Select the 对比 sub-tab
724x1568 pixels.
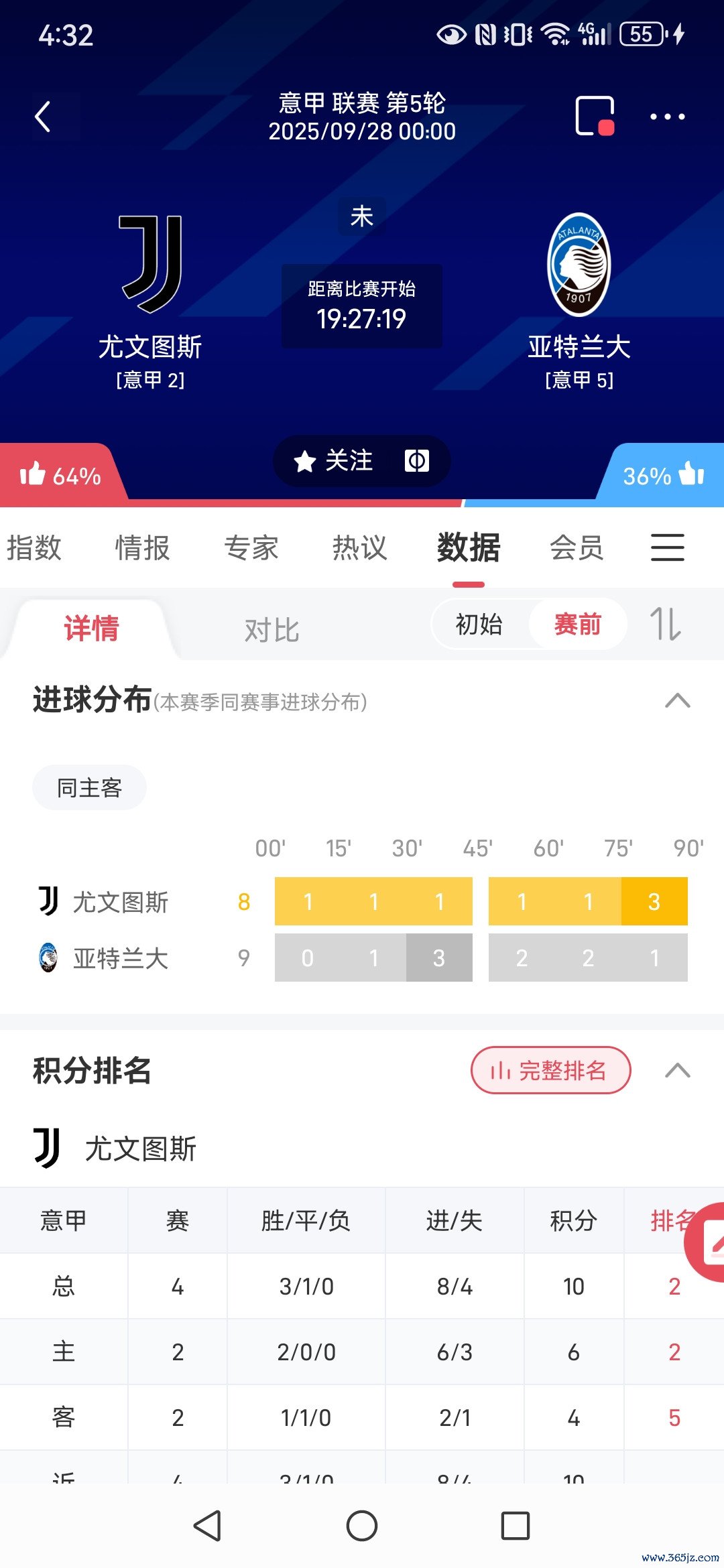tap(271, 630)
